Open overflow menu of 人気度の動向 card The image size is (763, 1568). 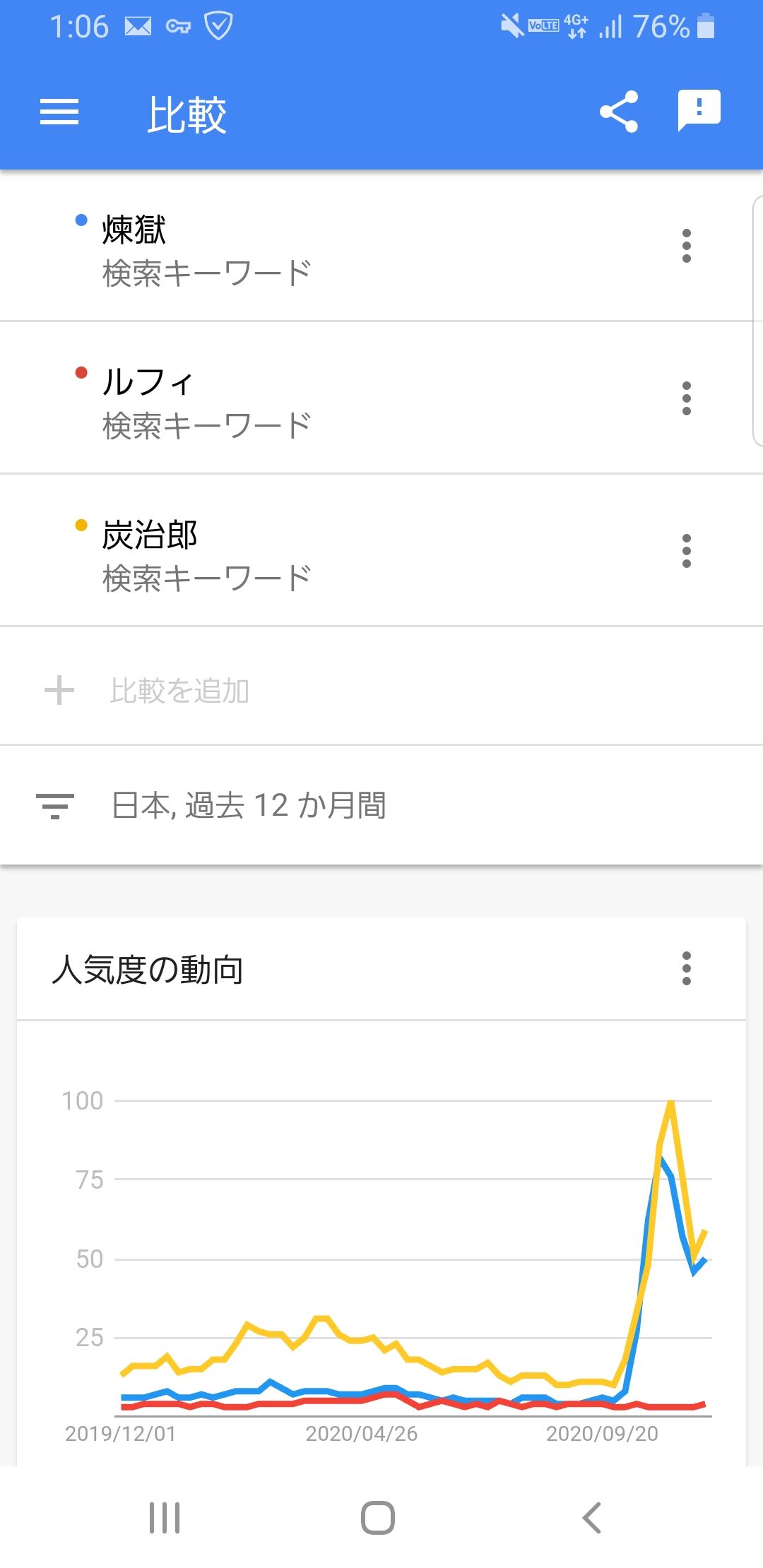coord(686,968)
